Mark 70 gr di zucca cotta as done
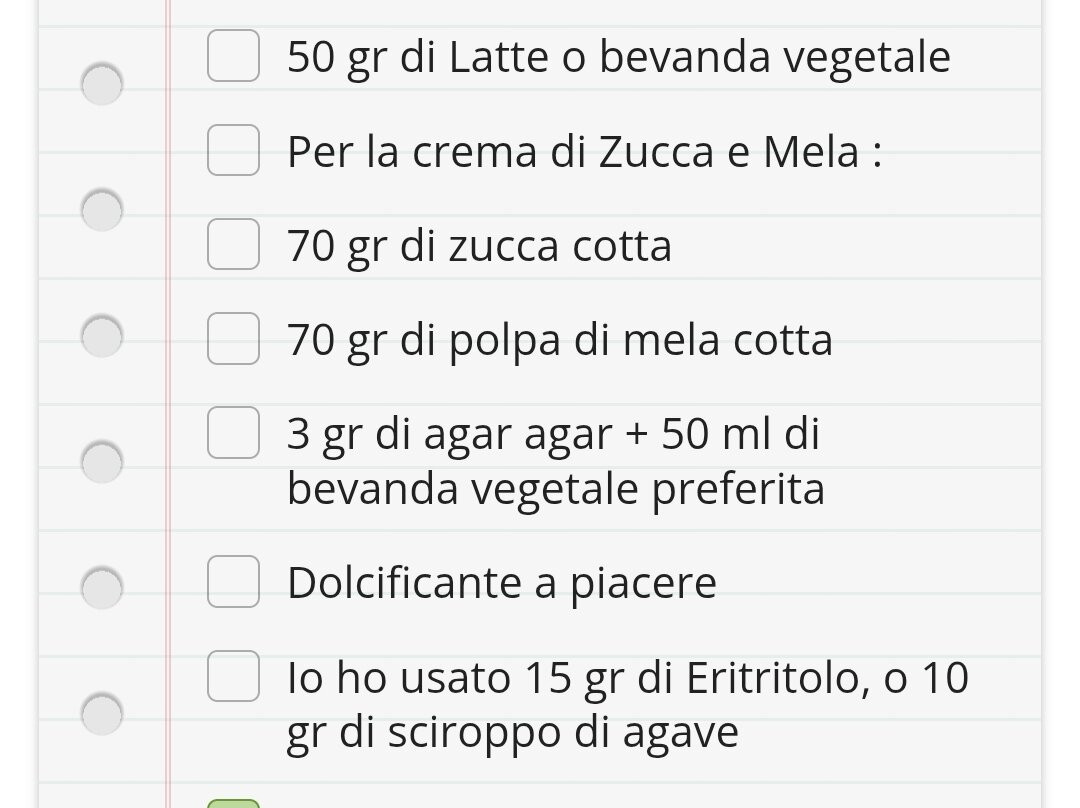This screenshot has height=808, width=1080. 233,244
